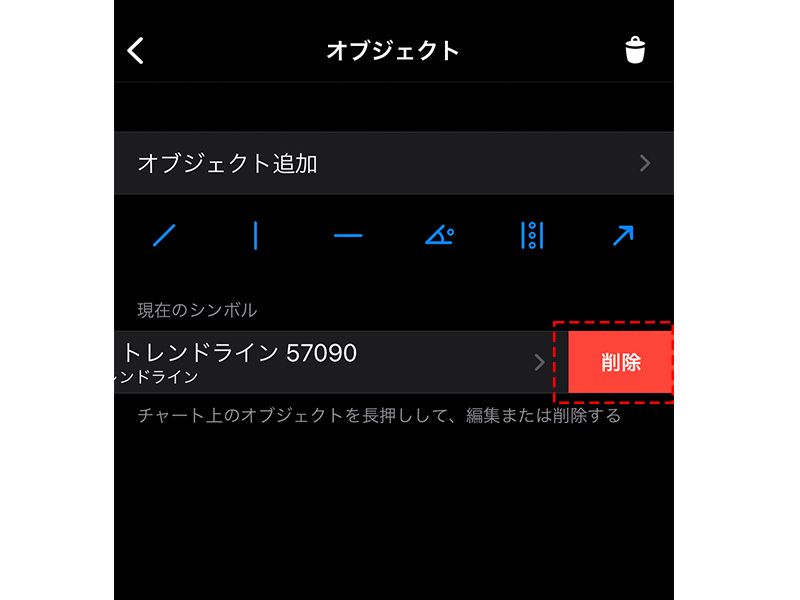Screen dimensions: 800x600
Task: Go back from the オブジェクト screen
Action: [x=136, y=51]
